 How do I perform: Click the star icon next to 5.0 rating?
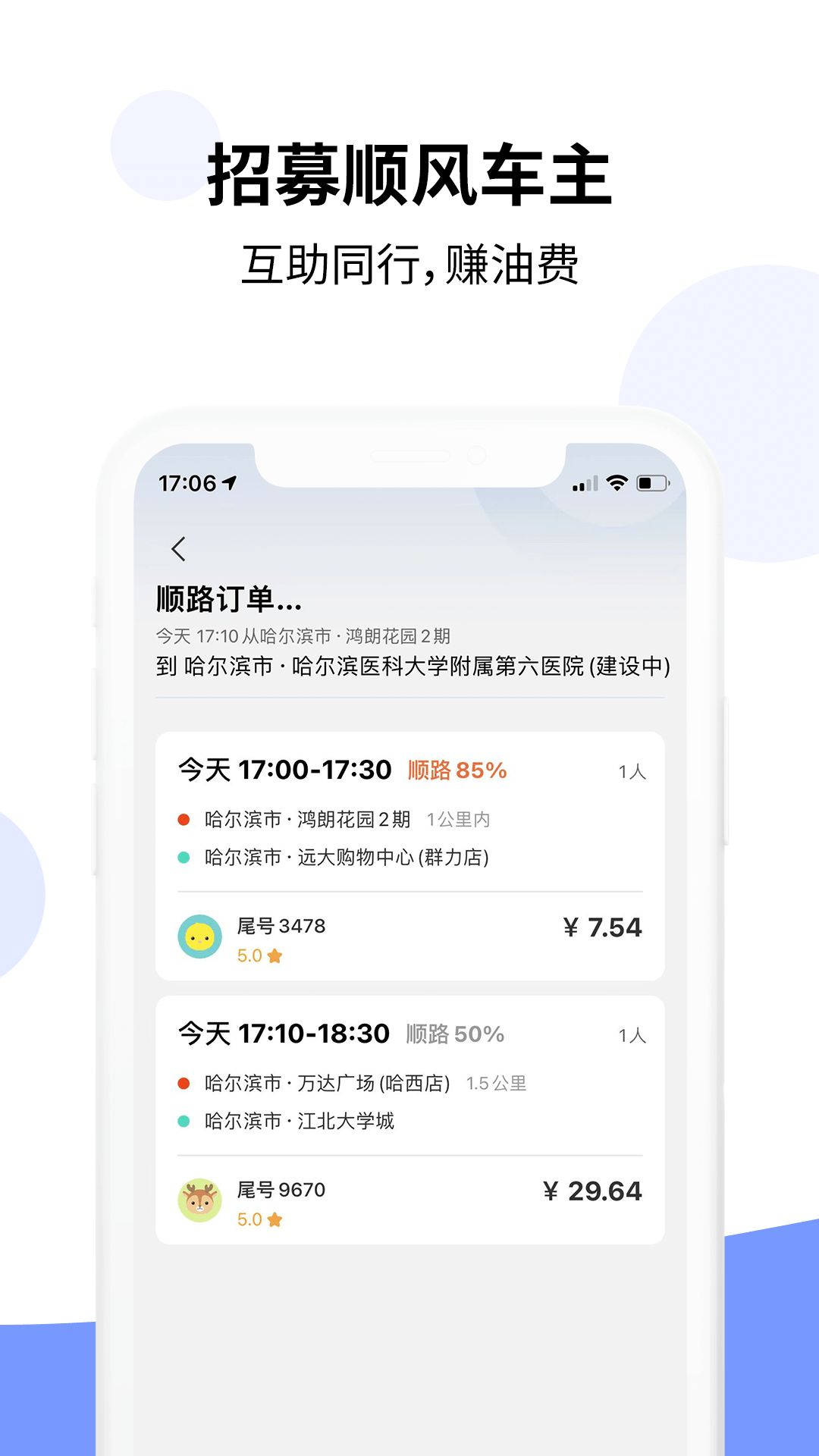click(275, 955)
